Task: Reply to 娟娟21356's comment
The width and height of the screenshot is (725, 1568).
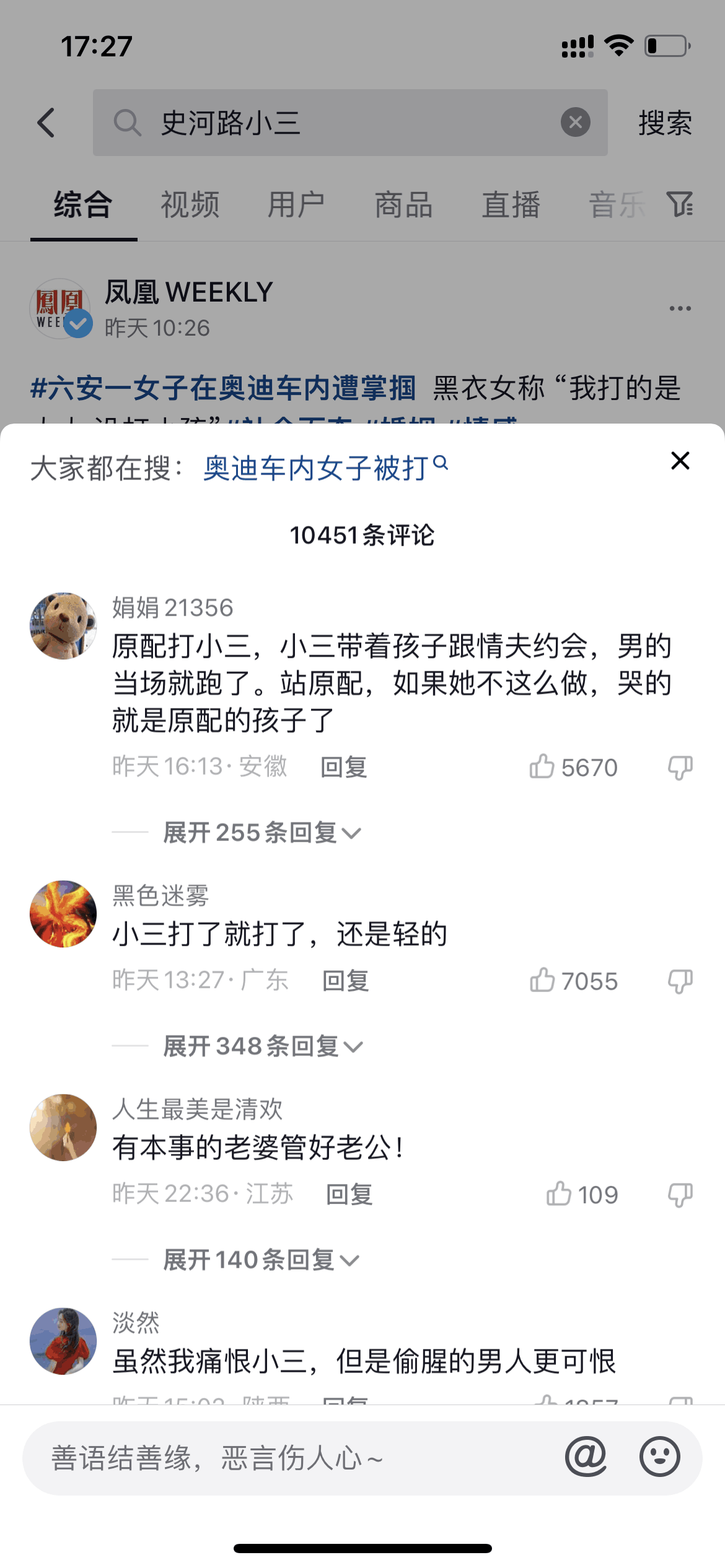Action: (x=344, y=767)
